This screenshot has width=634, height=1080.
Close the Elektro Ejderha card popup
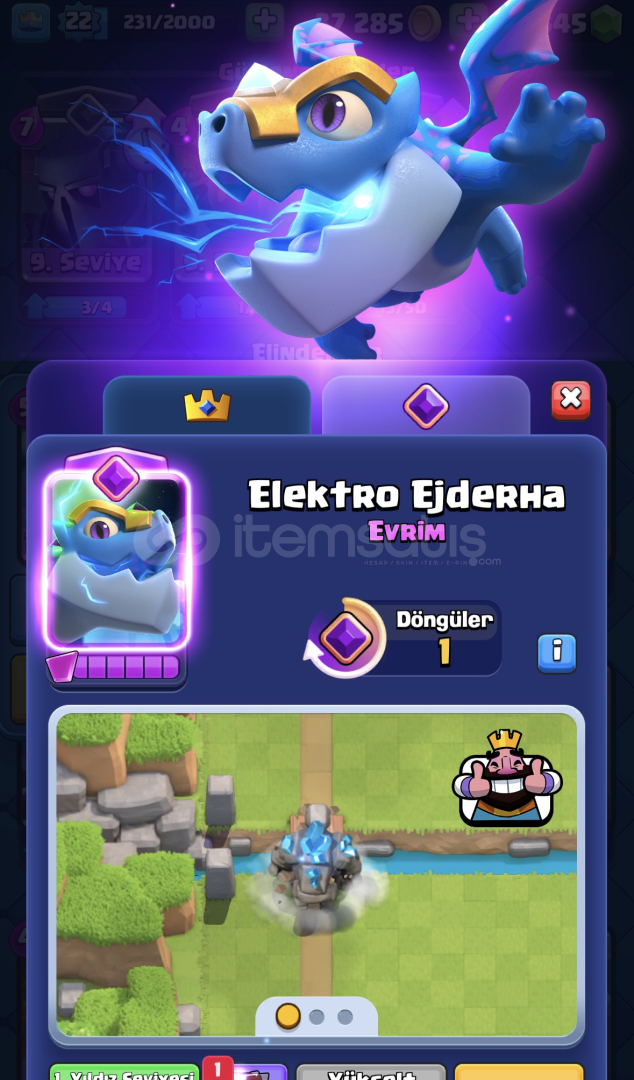[571, 399]
